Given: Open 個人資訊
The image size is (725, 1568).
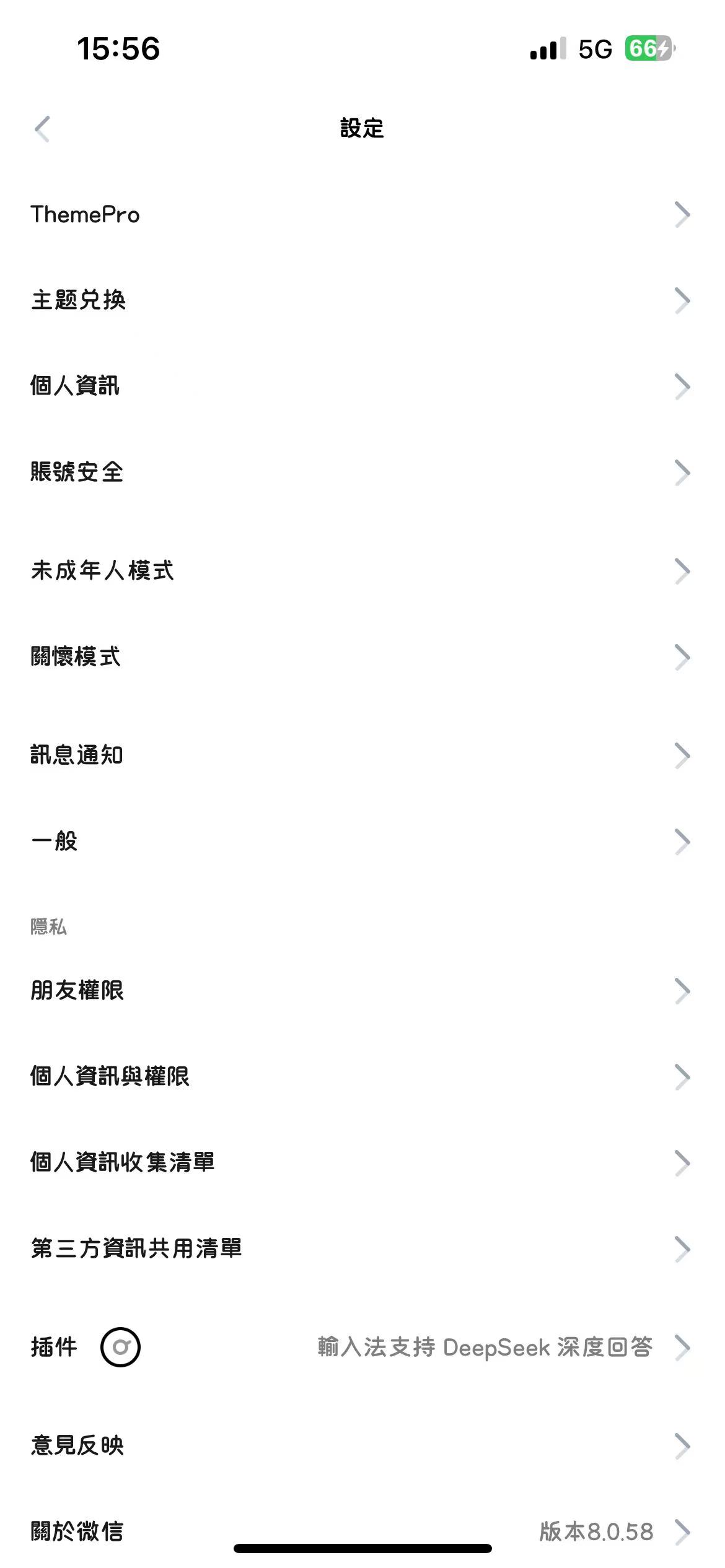Looking at the screenshot, I should [362, 386].
